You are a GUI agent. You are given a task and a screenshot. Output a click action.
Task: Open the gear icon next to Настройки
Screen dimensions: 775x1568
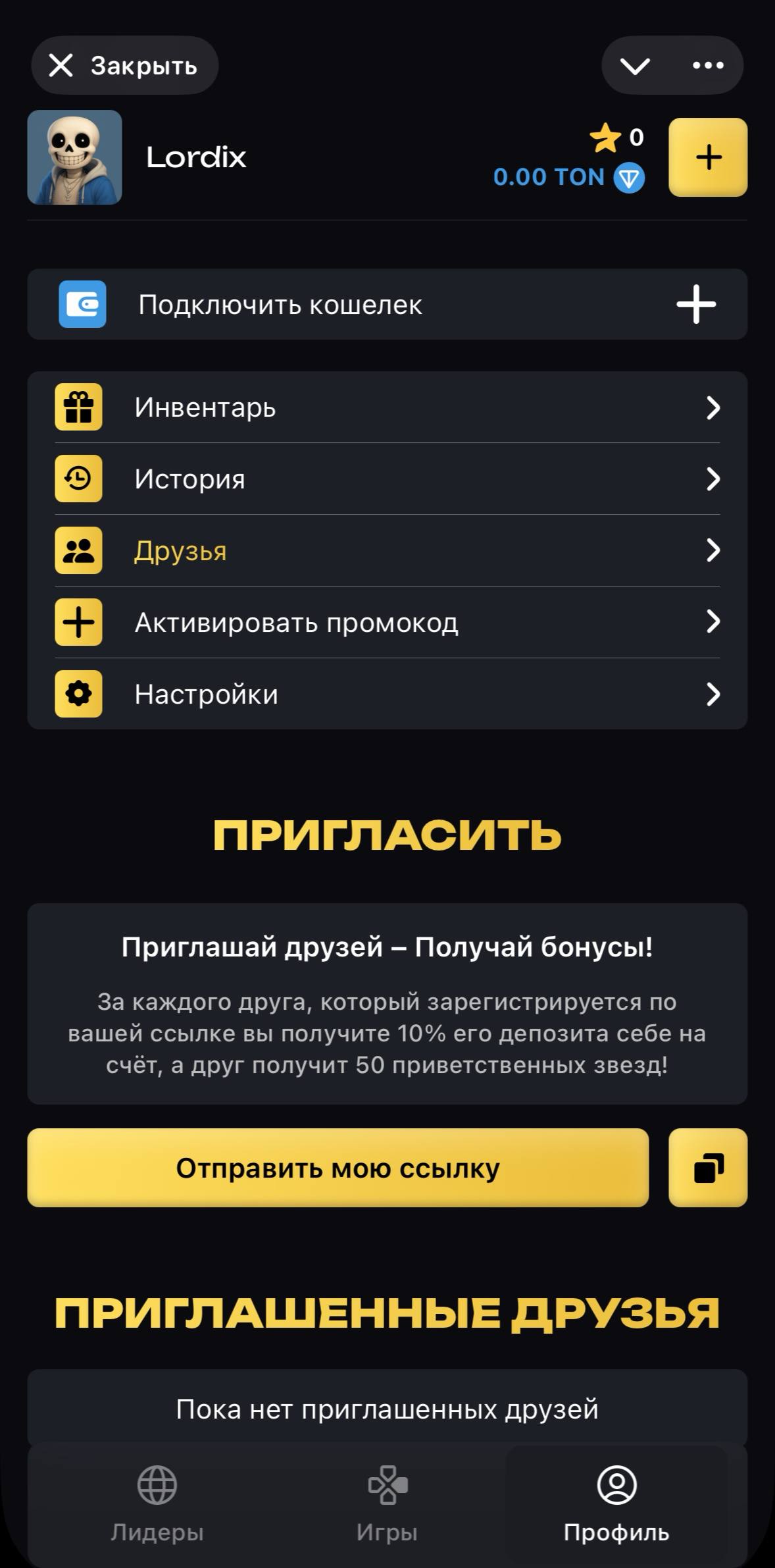pyautogui.click(x=78, y=693)
